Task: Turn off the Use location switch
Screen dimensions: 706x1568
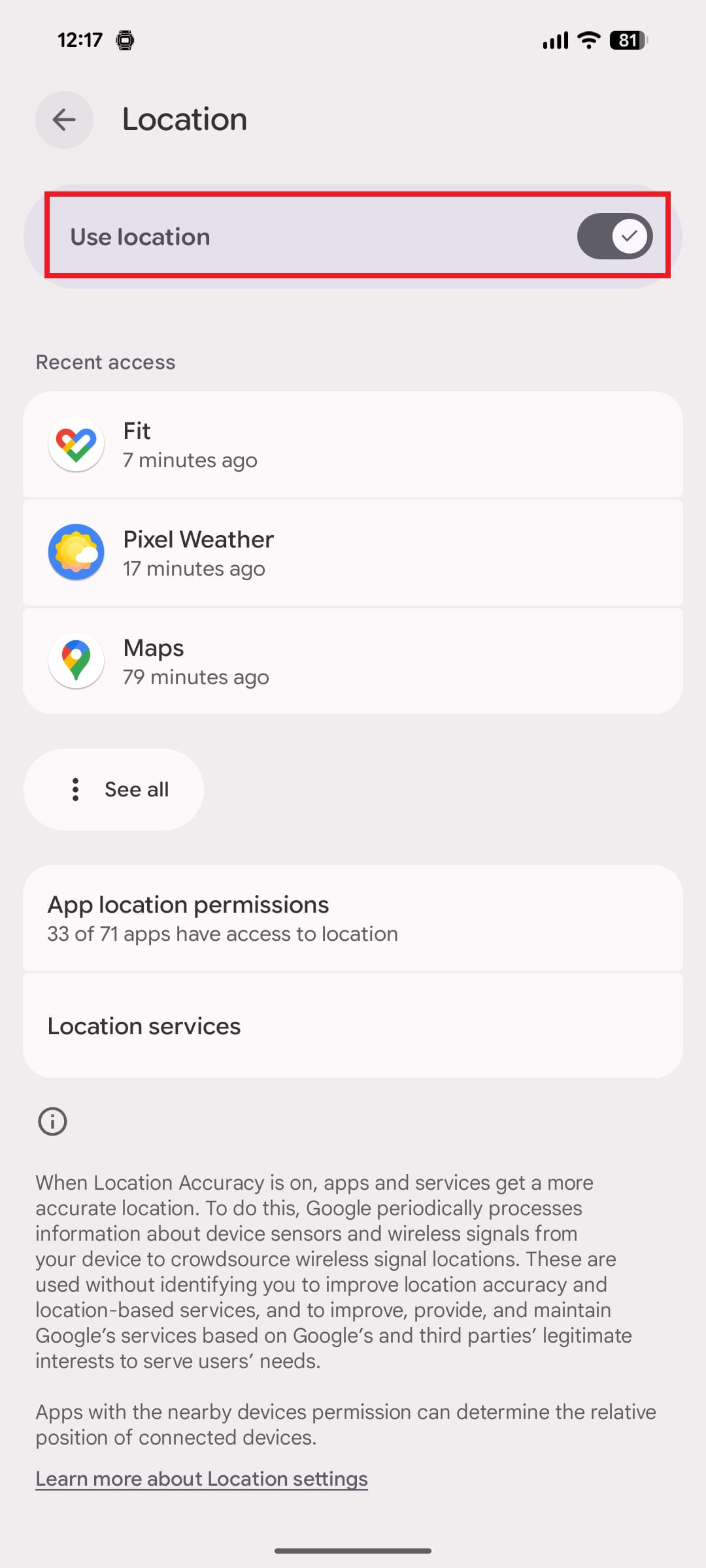Action: (614, 237)
